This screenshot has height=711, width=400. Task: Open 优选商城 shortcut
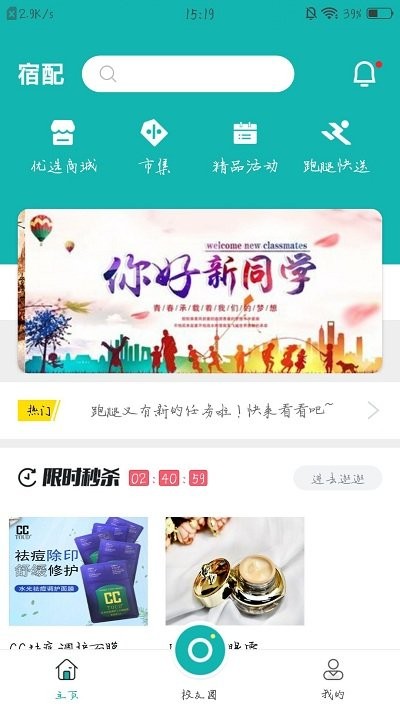tap(63, 147)
